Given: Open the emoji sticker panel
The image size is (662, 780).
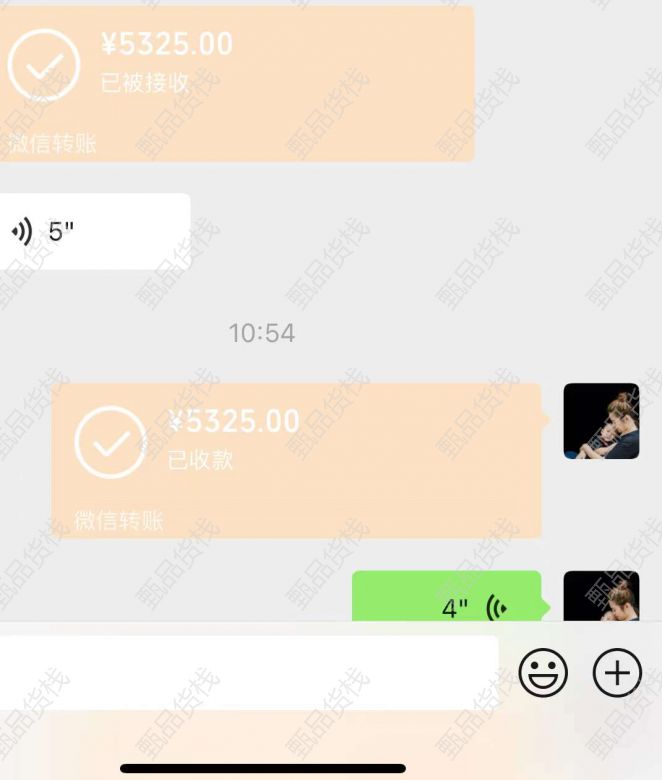Looking at the screenshot, I should tap(543, 672).
